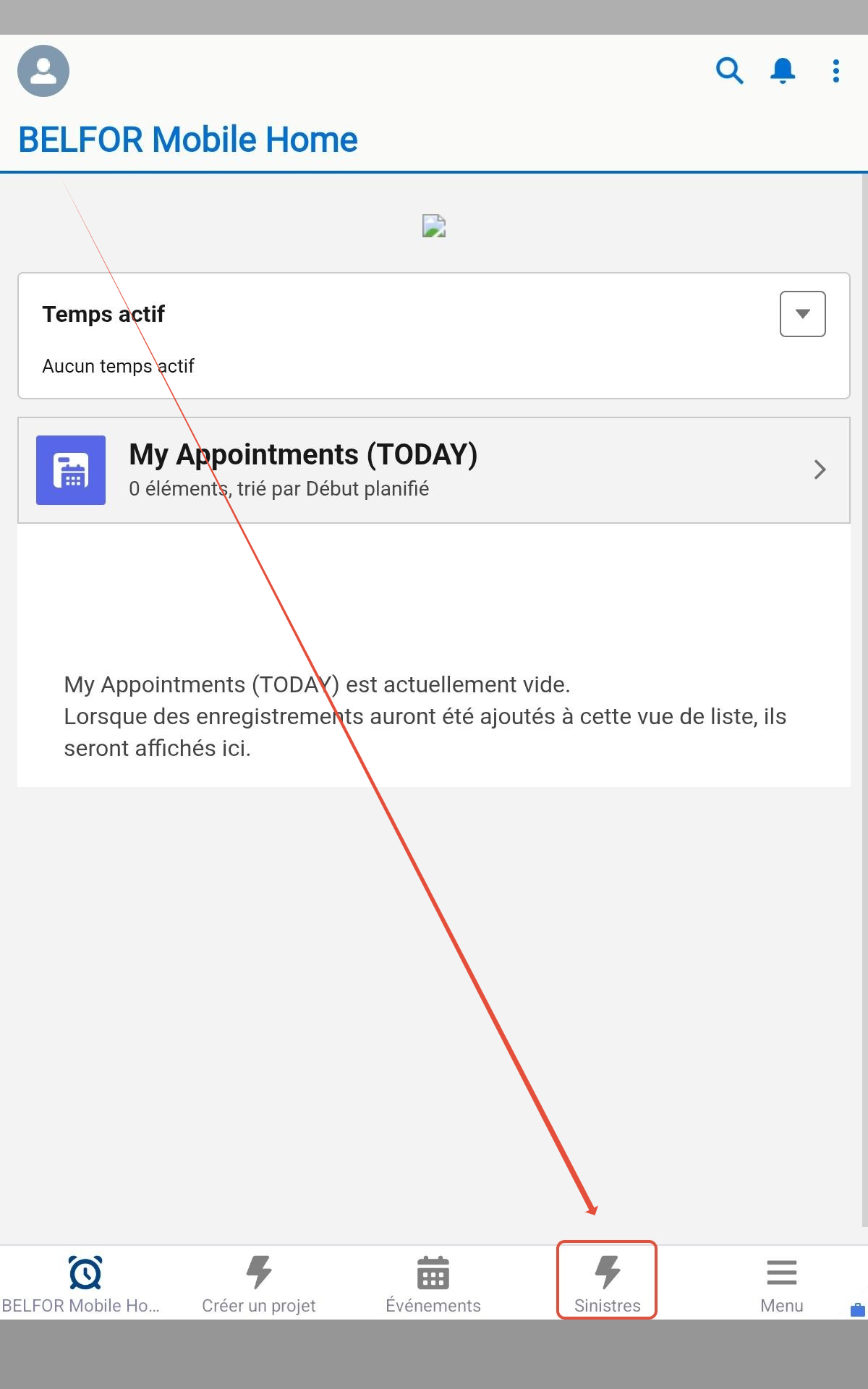Viewport: 868px width, 1389px height.
Task: Expand the Temps actif dropdown
Action: [x=803, y=314]
